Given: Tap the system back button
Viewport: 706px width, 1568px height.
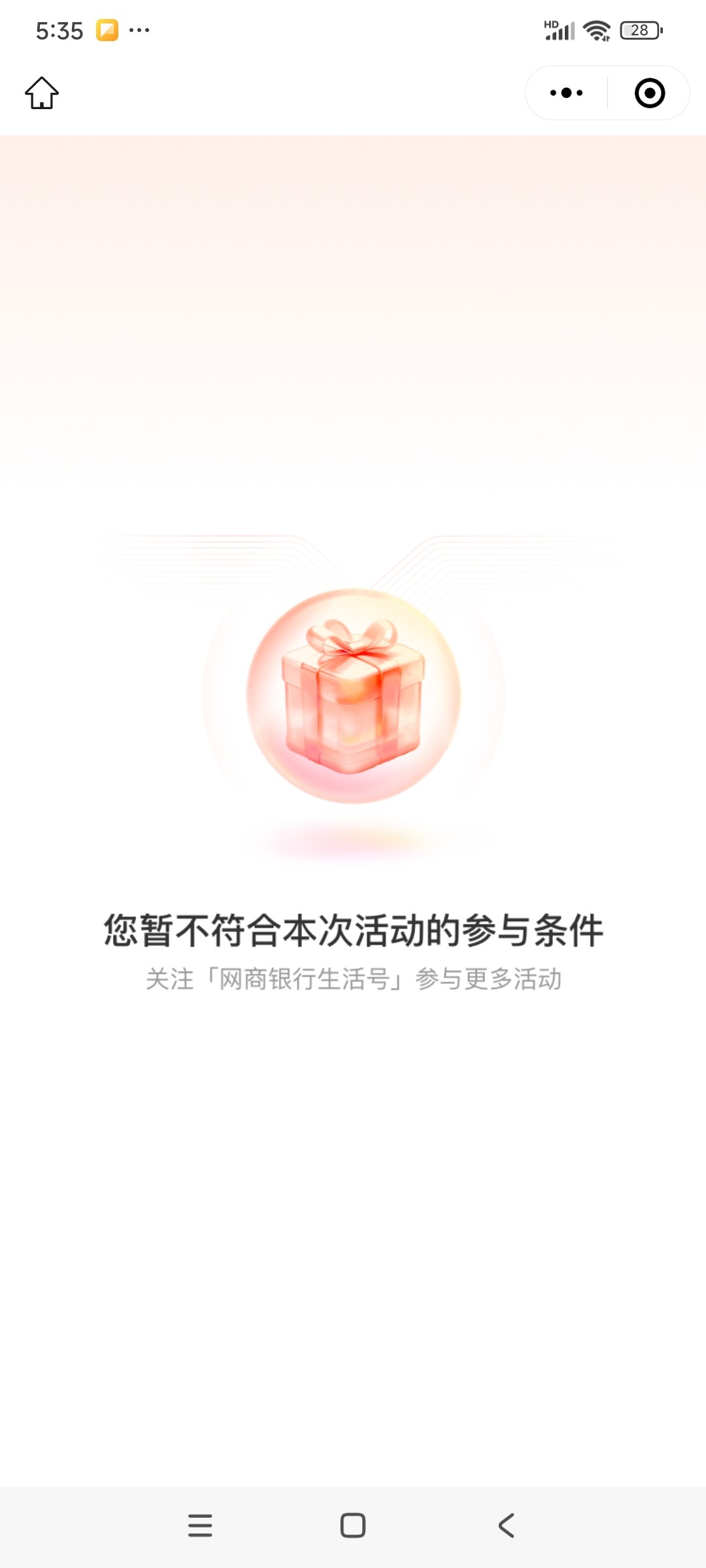Looking at the screenshot, I should (x=507, y=1526).
